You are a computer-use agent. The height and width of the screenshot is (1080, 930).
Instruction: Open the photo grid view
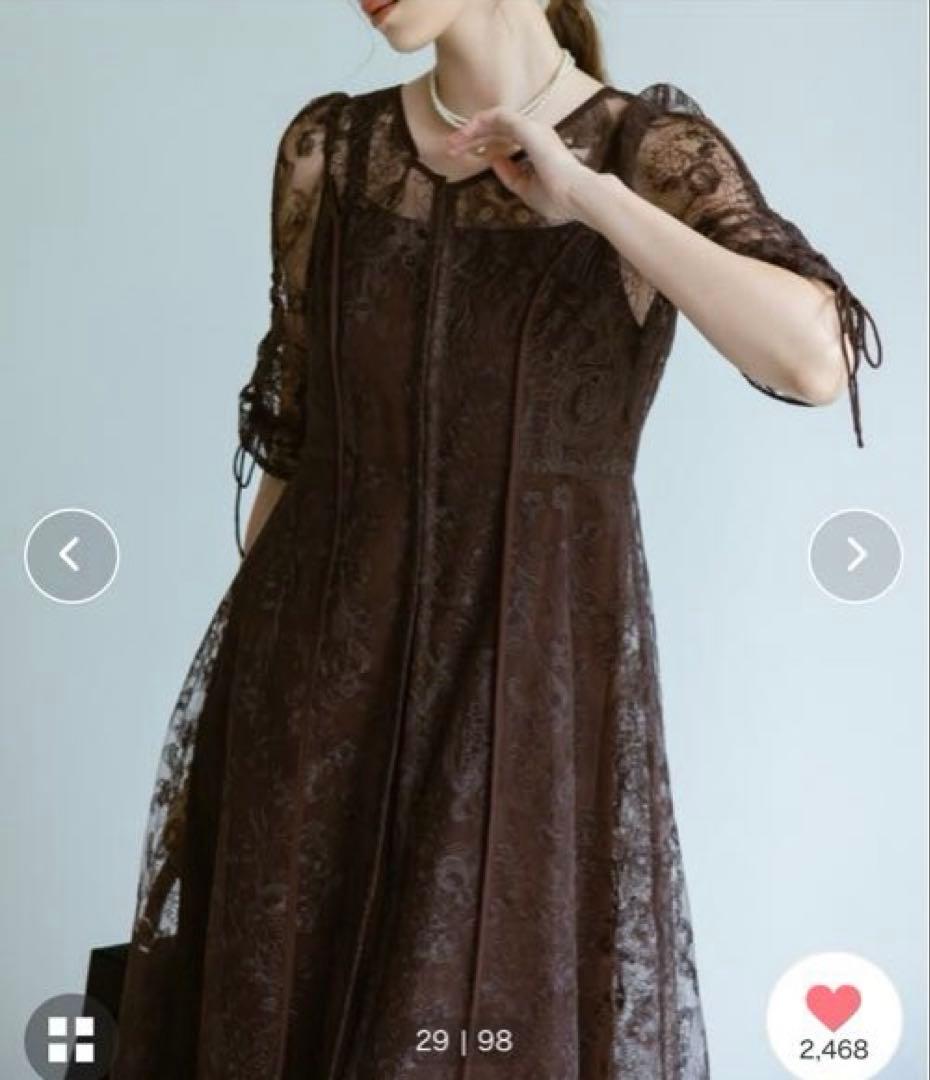(x=71, y=1038)
